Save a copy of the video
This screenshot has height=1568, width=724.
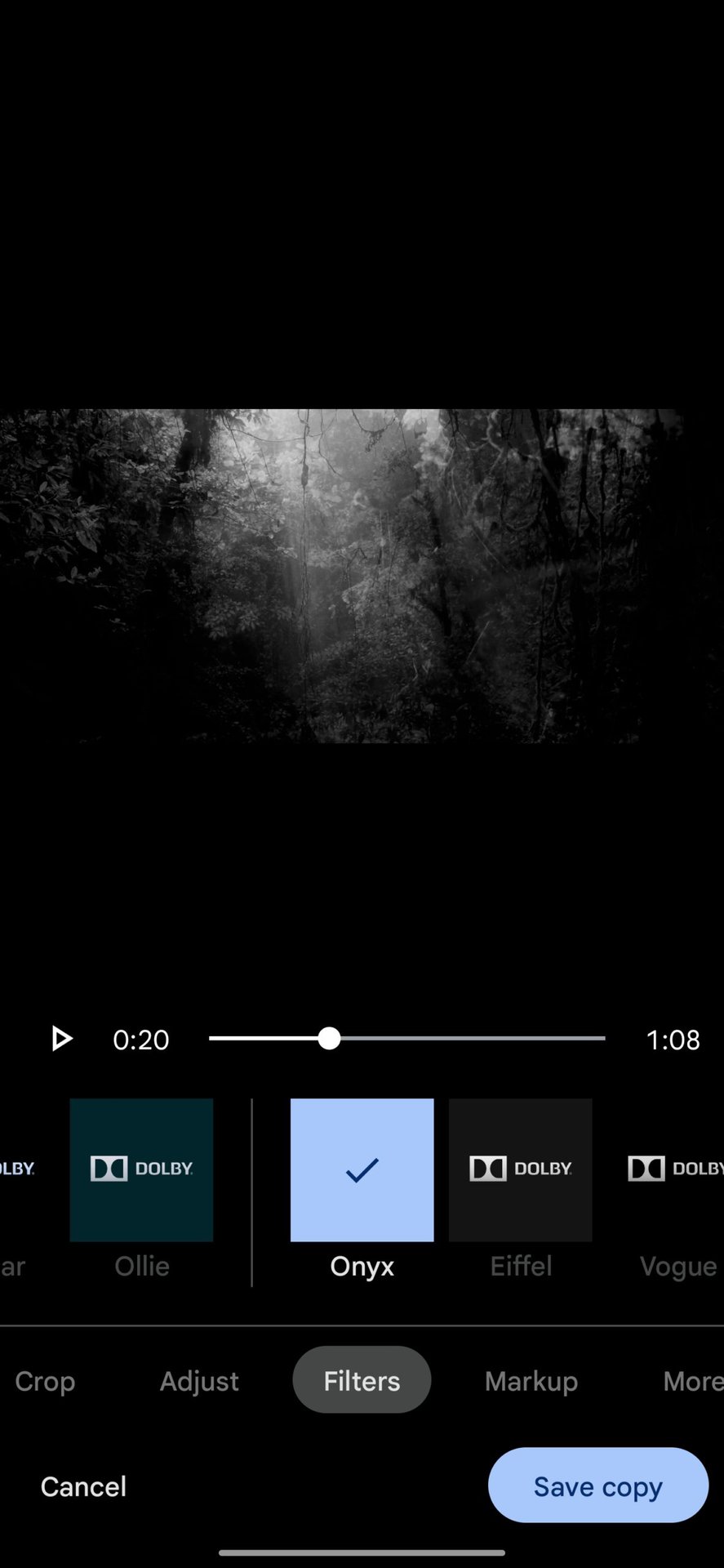pyautogui.click(x=597, y=1486)
